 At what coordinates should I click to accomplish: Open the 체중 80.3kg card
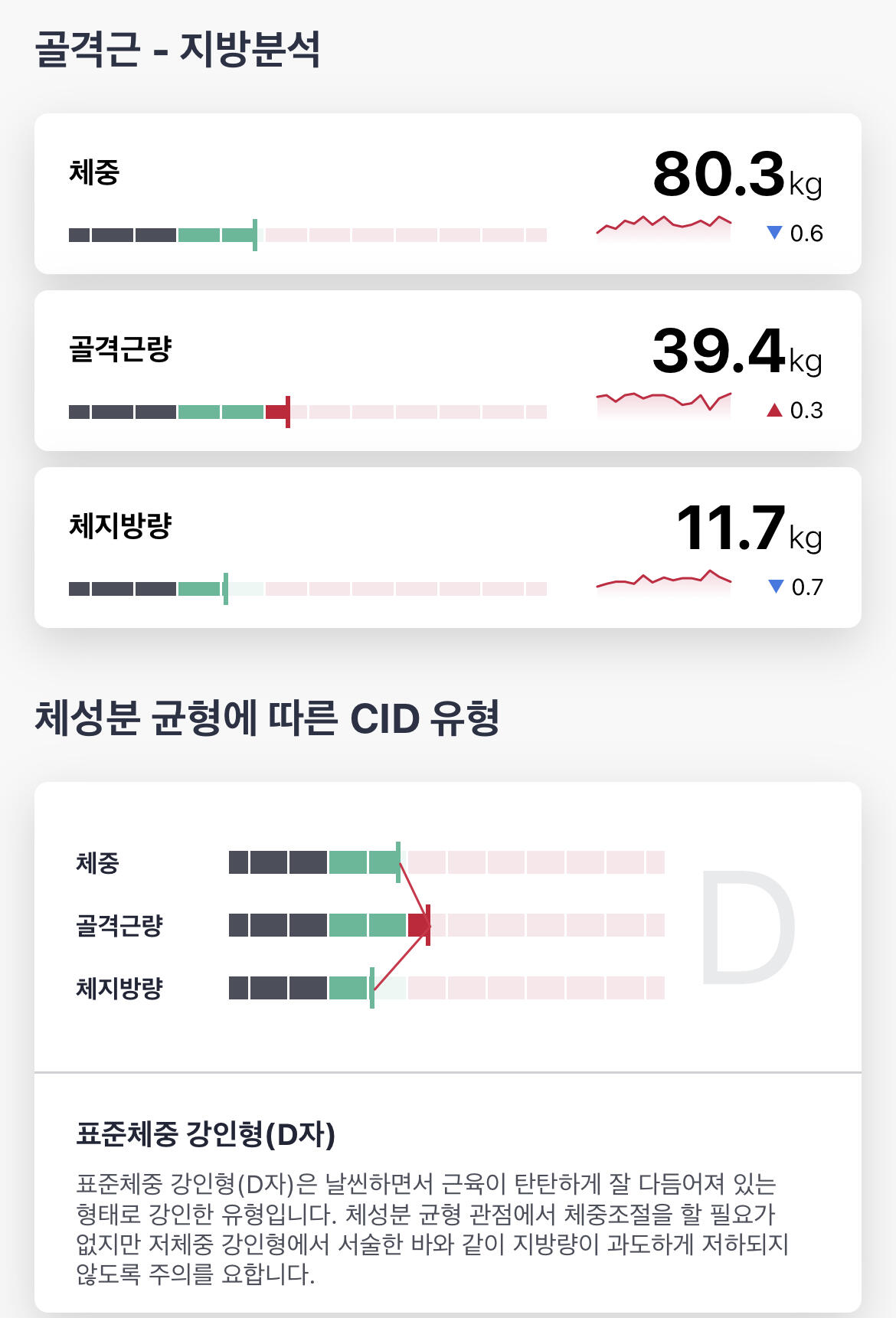[x=448, y=194]
